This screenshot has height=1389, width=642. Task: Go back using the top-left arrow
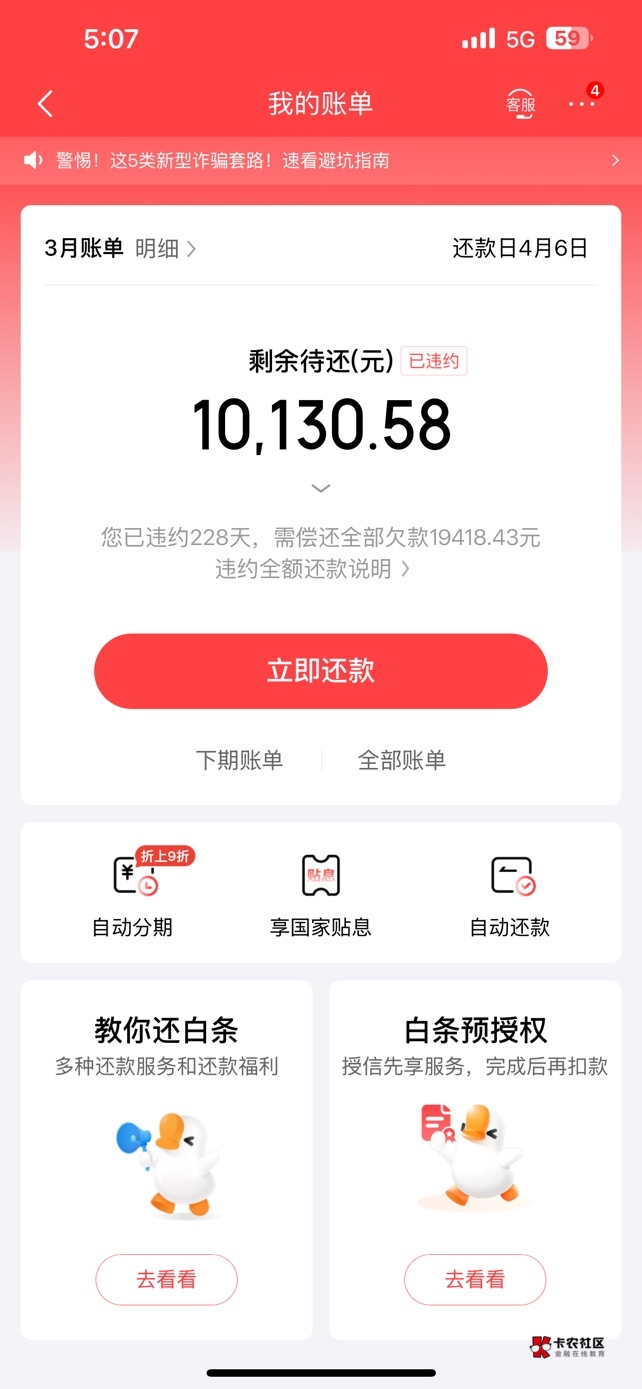[x=45, y=103]
